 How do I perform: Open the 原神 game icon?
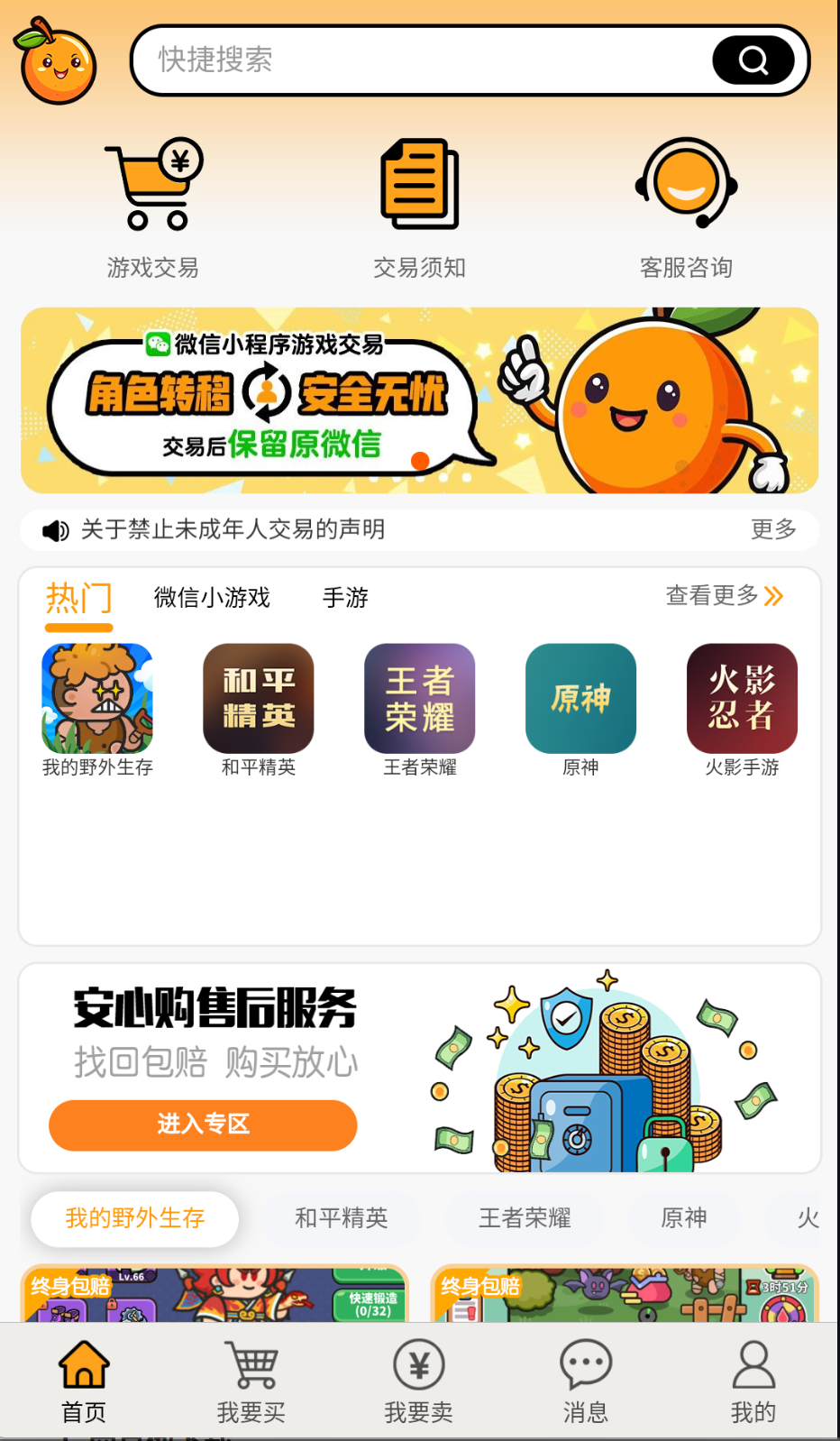pyautogui.click(x=580, y=699)
